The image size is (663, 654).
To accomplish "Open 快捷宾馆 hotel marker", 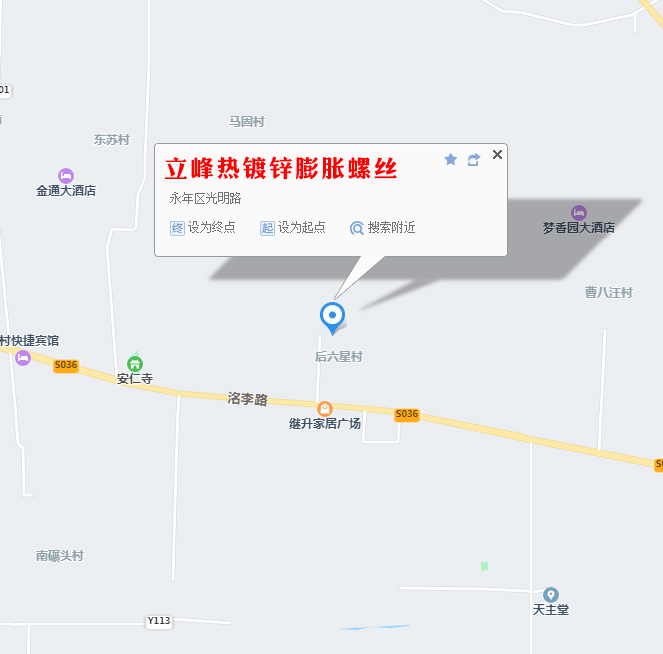I will pos(22,357).
